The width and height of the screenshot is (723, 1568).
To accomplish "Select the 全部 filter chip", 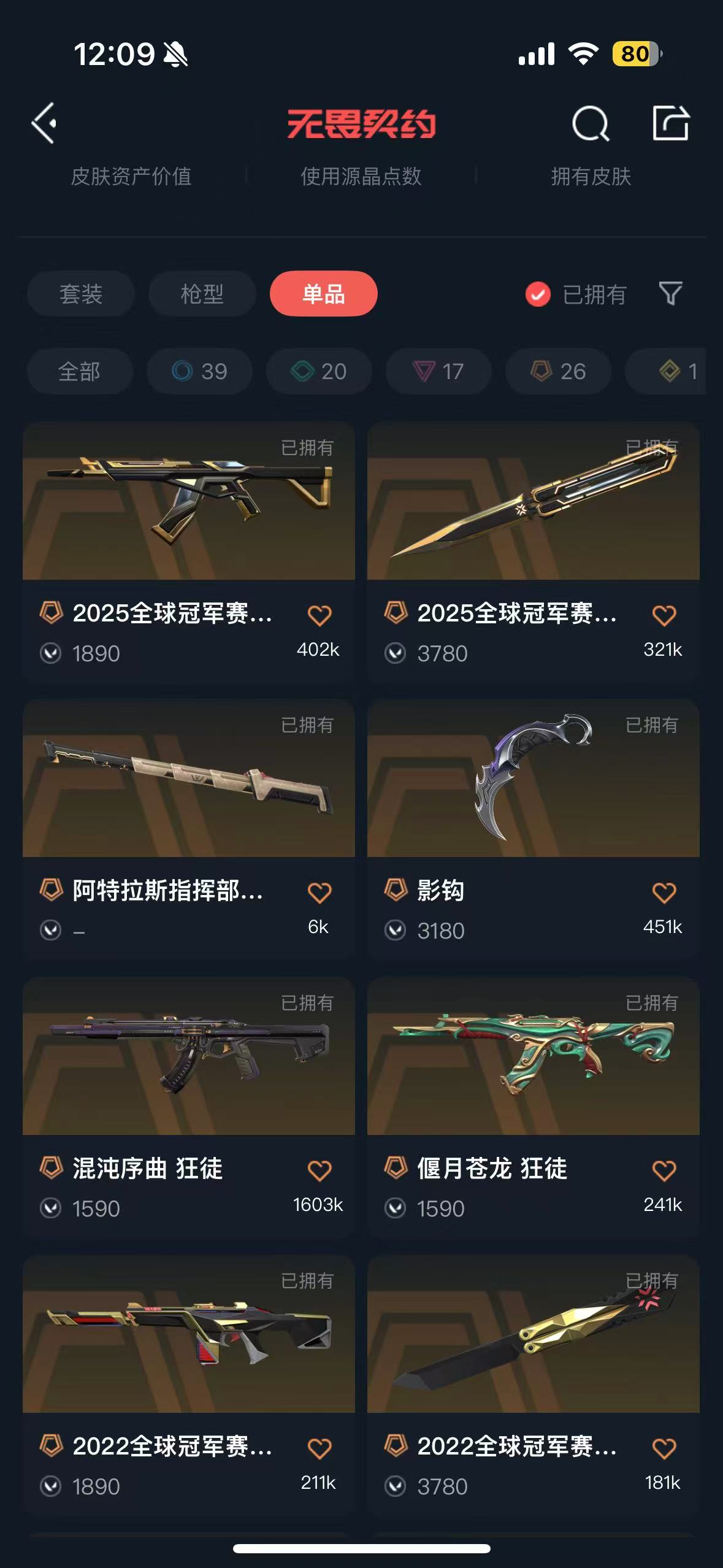I will 80,371.
